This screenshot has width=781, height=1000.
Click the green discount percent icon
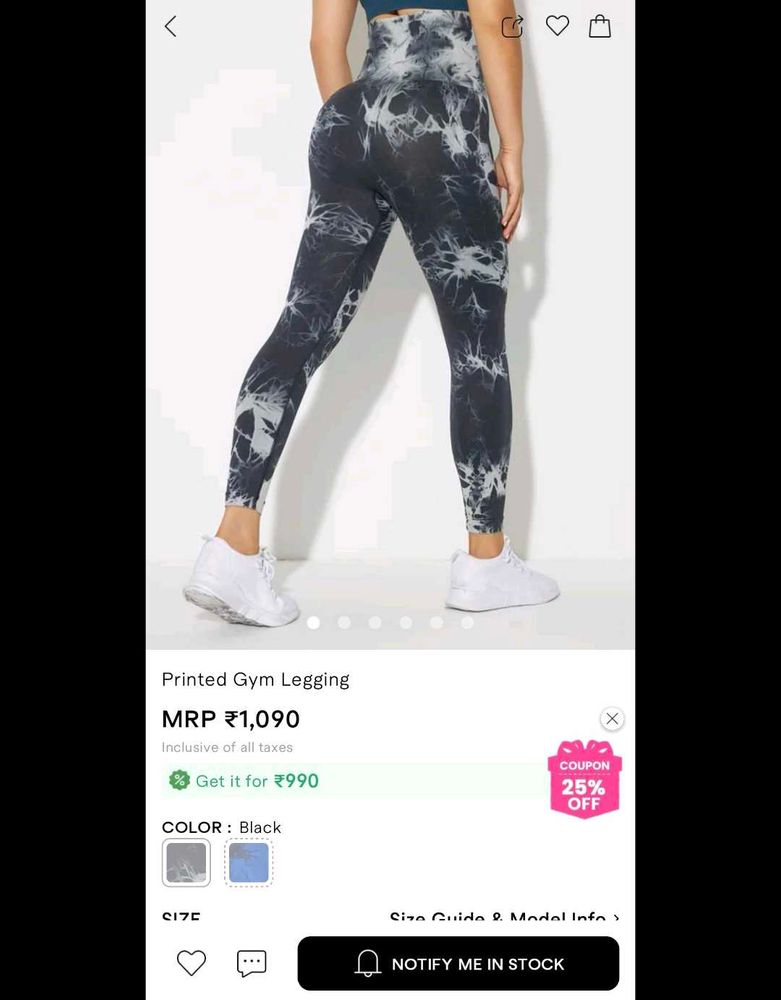click(181, 780)
